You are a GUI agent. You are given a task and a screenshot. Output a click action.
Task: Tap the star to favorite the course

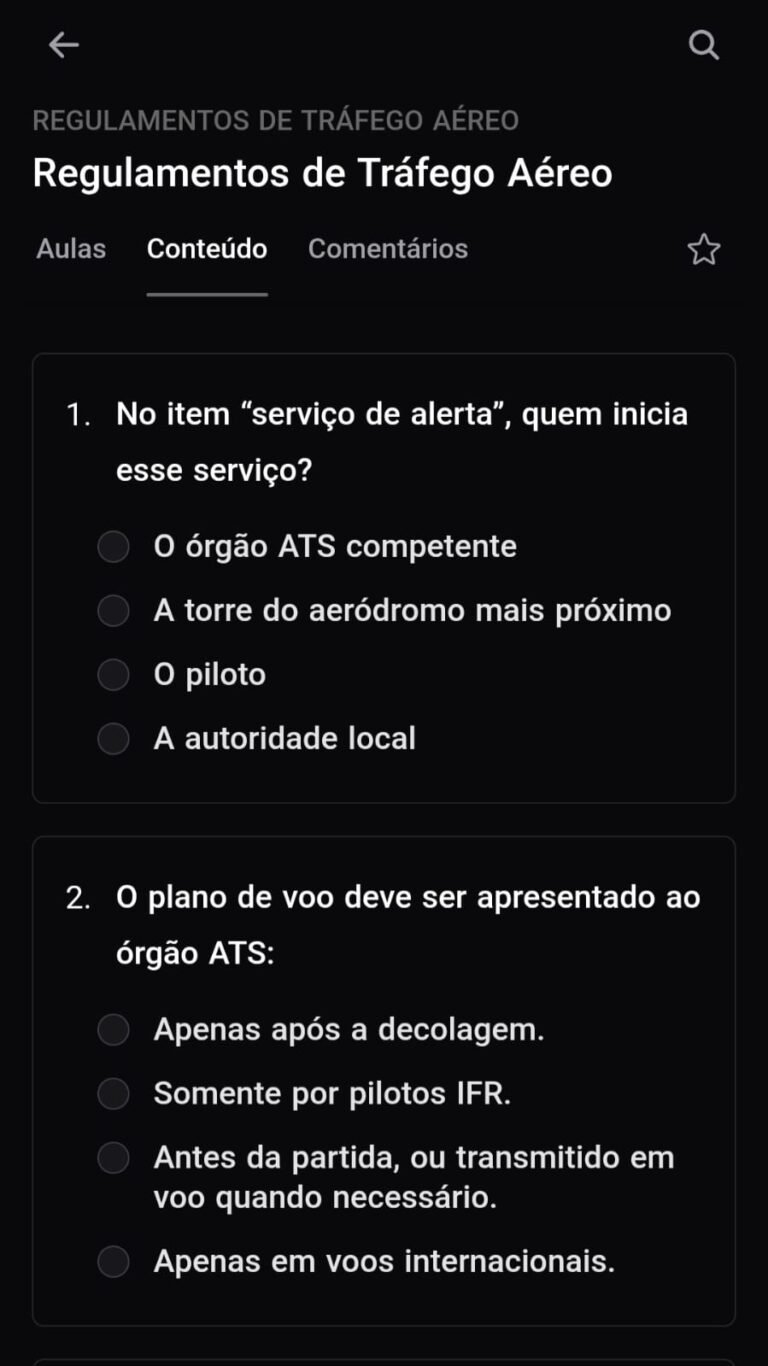tap(703, 249)
